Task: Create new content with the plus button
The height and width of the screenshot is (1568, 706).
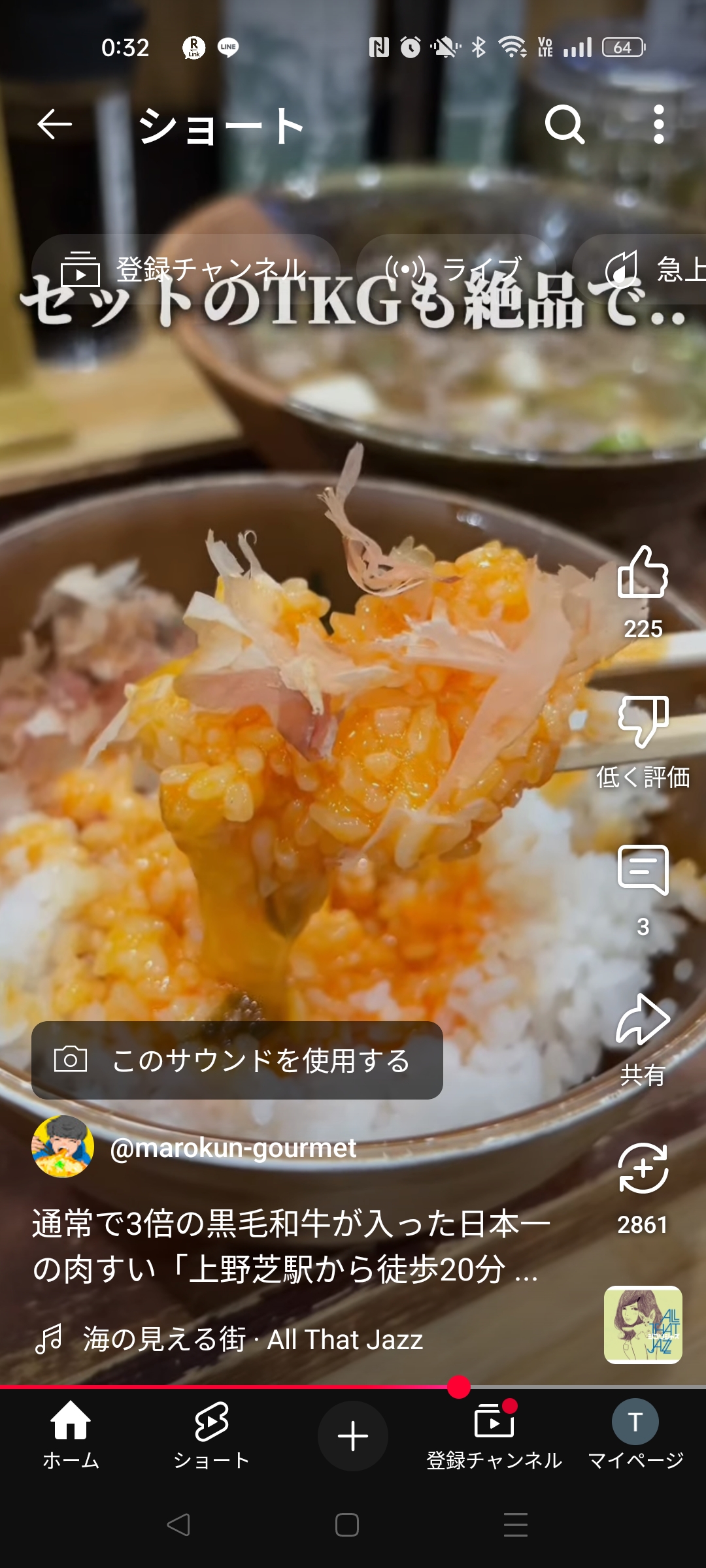Action: [x=353, y=1436]
